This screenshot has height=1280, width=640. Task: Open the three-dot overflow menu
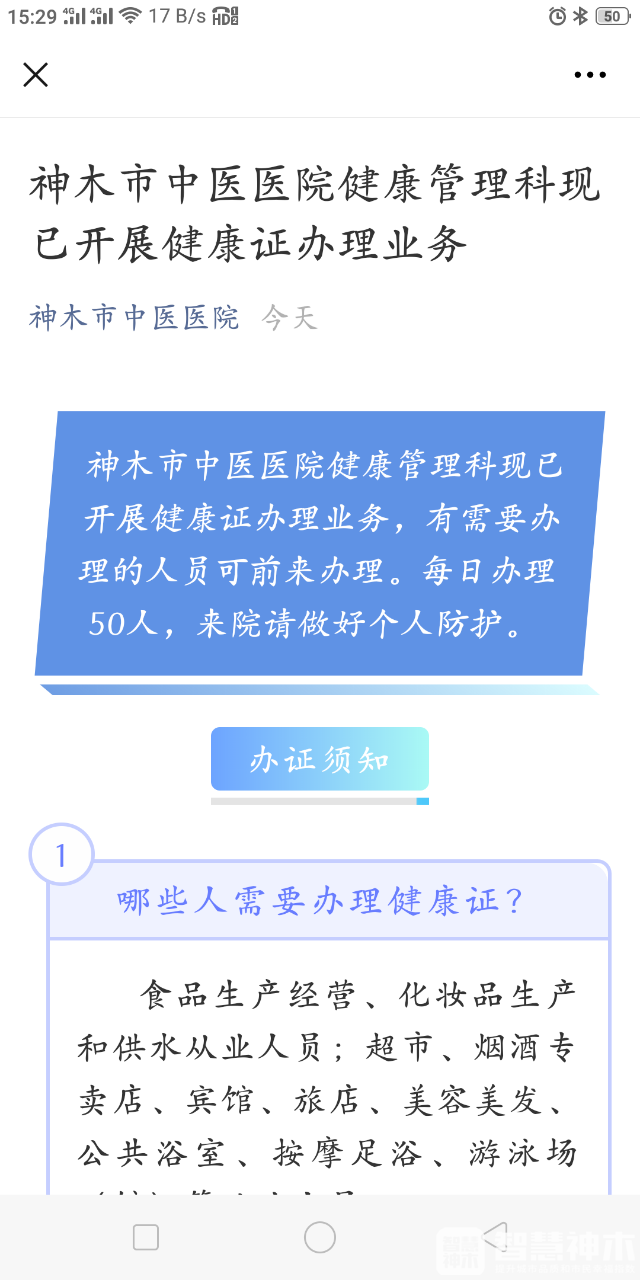click(590, 75)
